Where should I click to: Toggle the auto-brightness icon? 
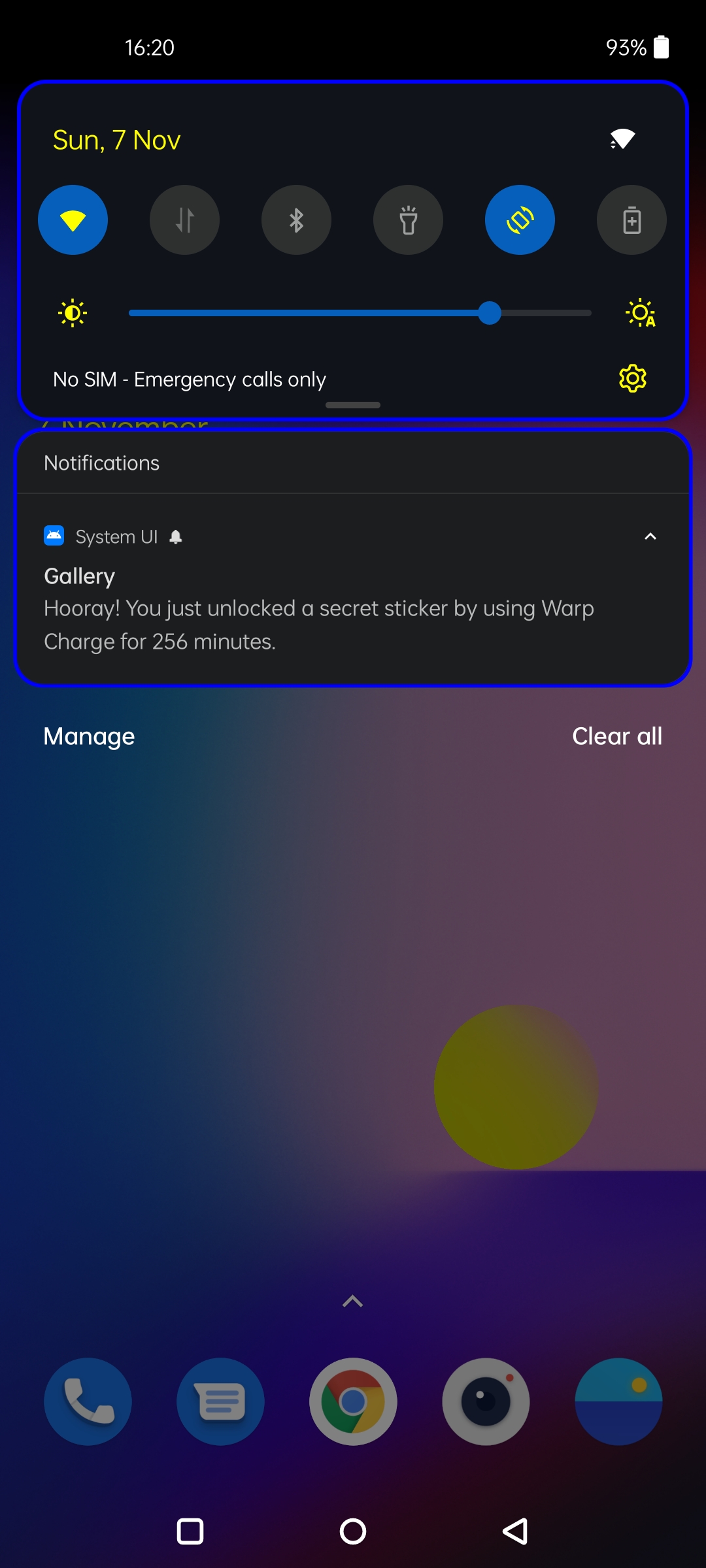[x=641, y=313]
